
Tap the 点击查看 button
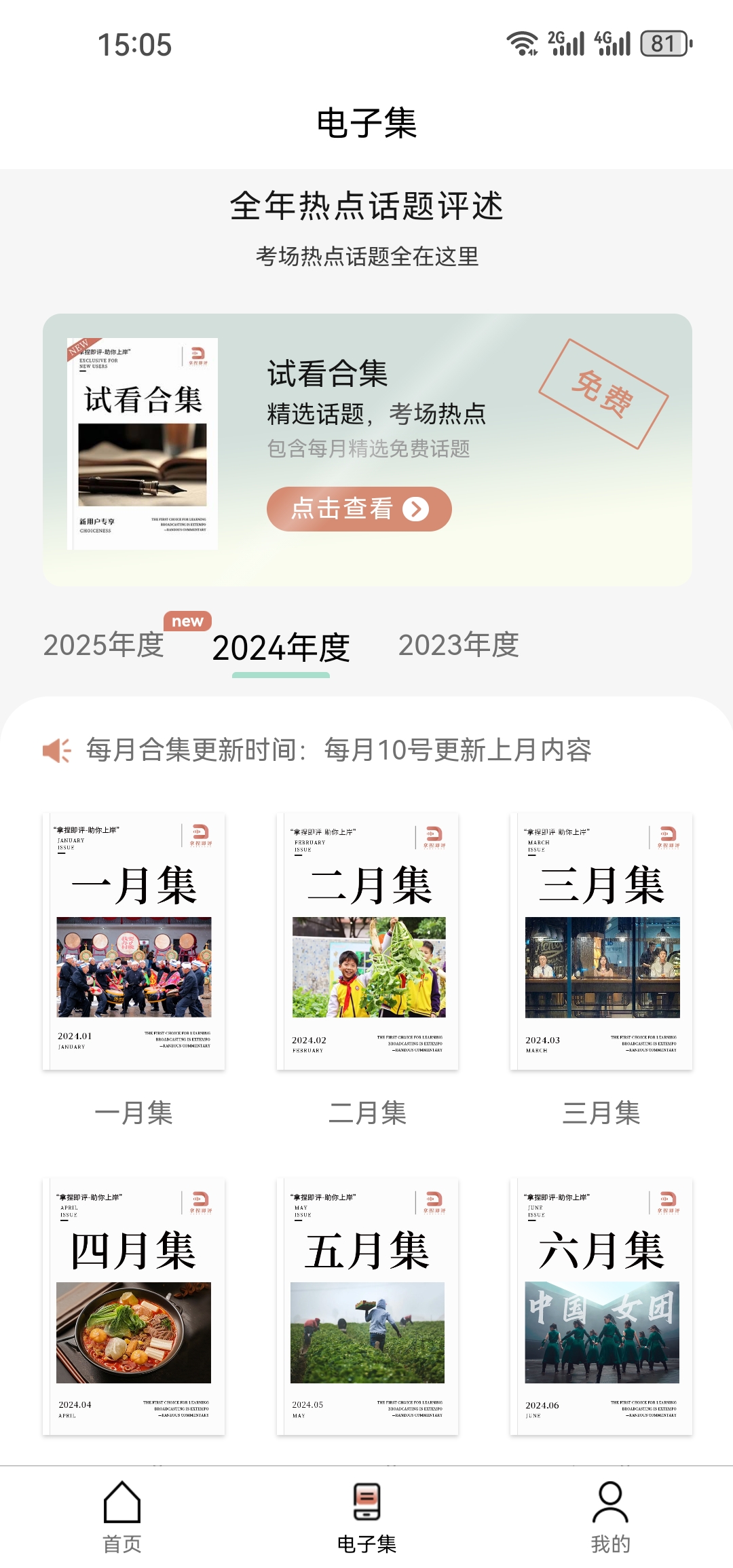point(359,509)
